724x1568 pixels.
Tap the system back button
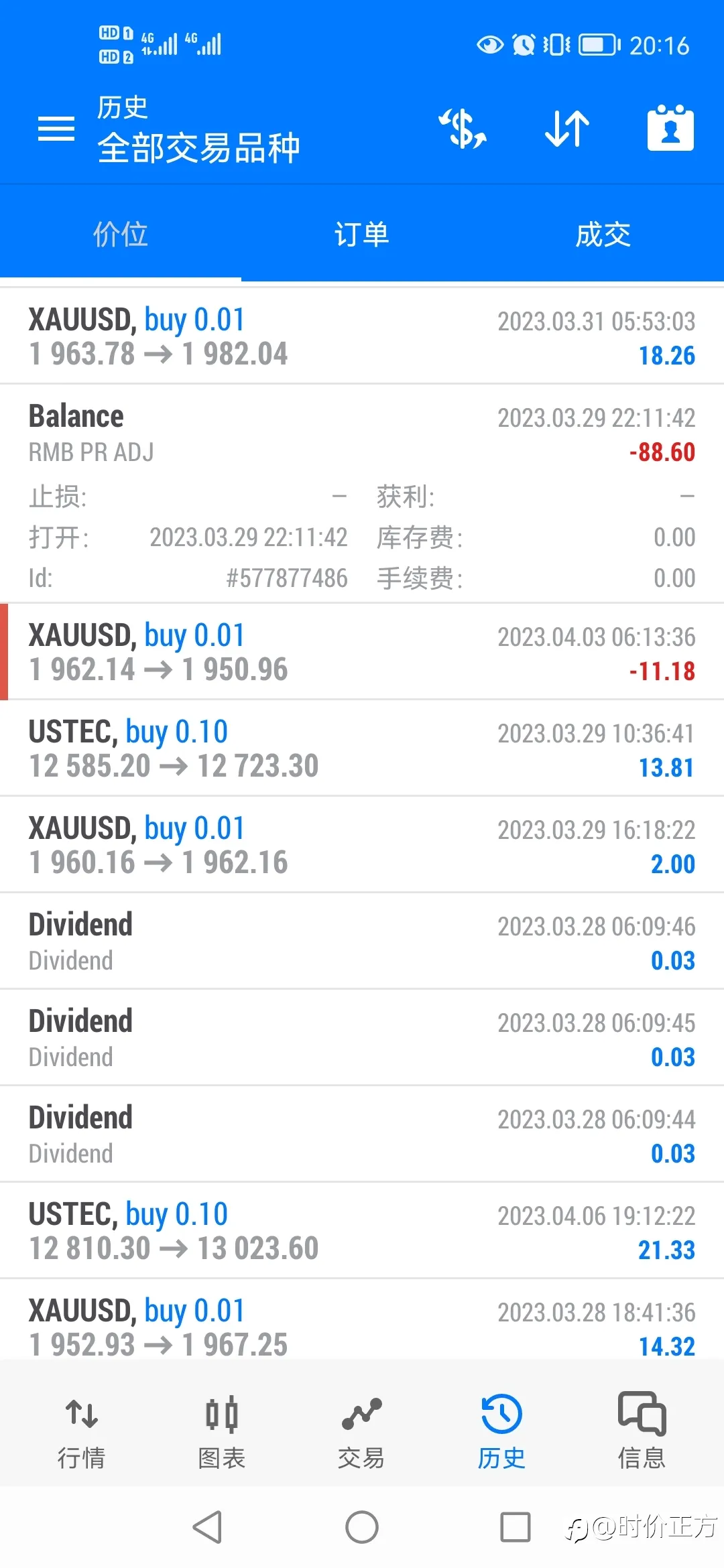(x=207, y=1527)
